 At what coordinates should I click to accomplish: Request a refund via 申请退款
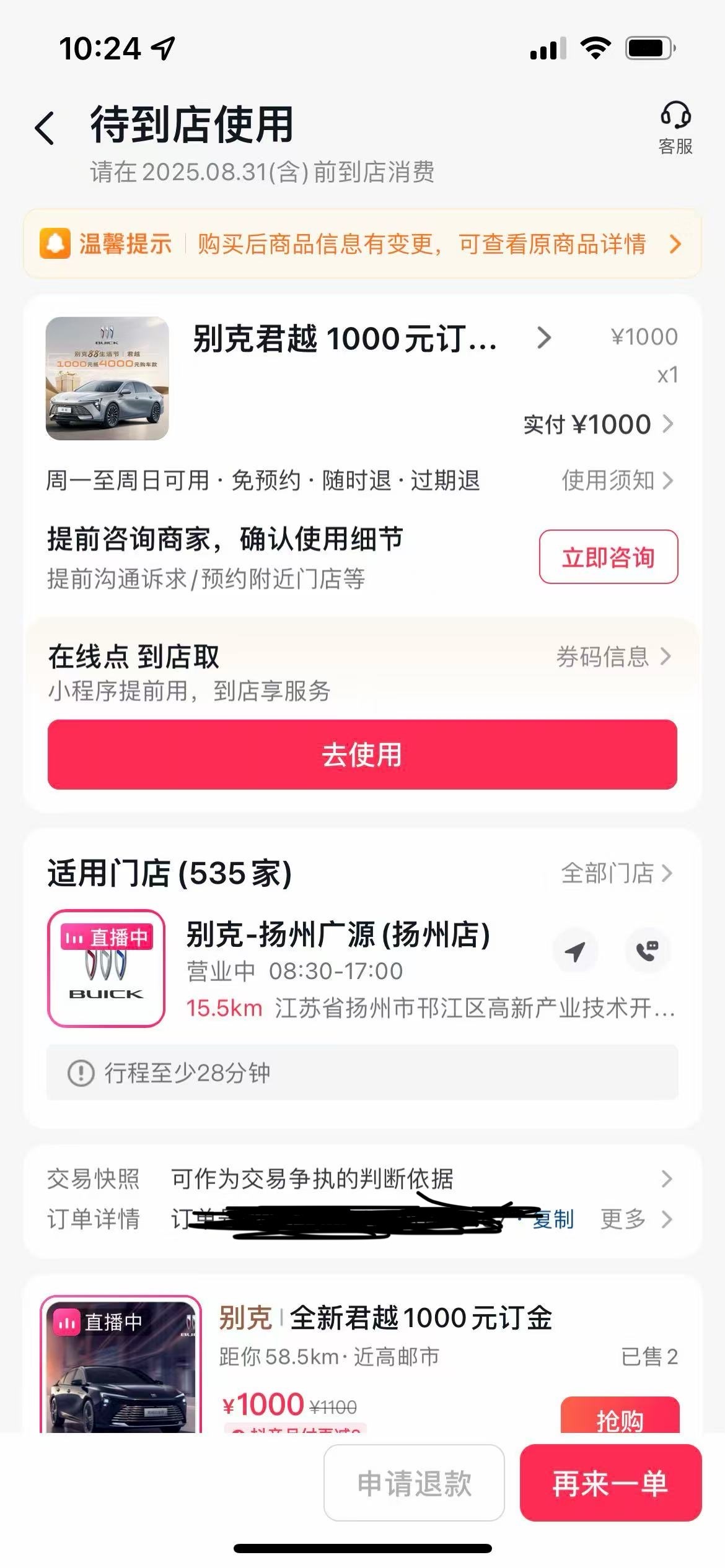click(414, 1483)
